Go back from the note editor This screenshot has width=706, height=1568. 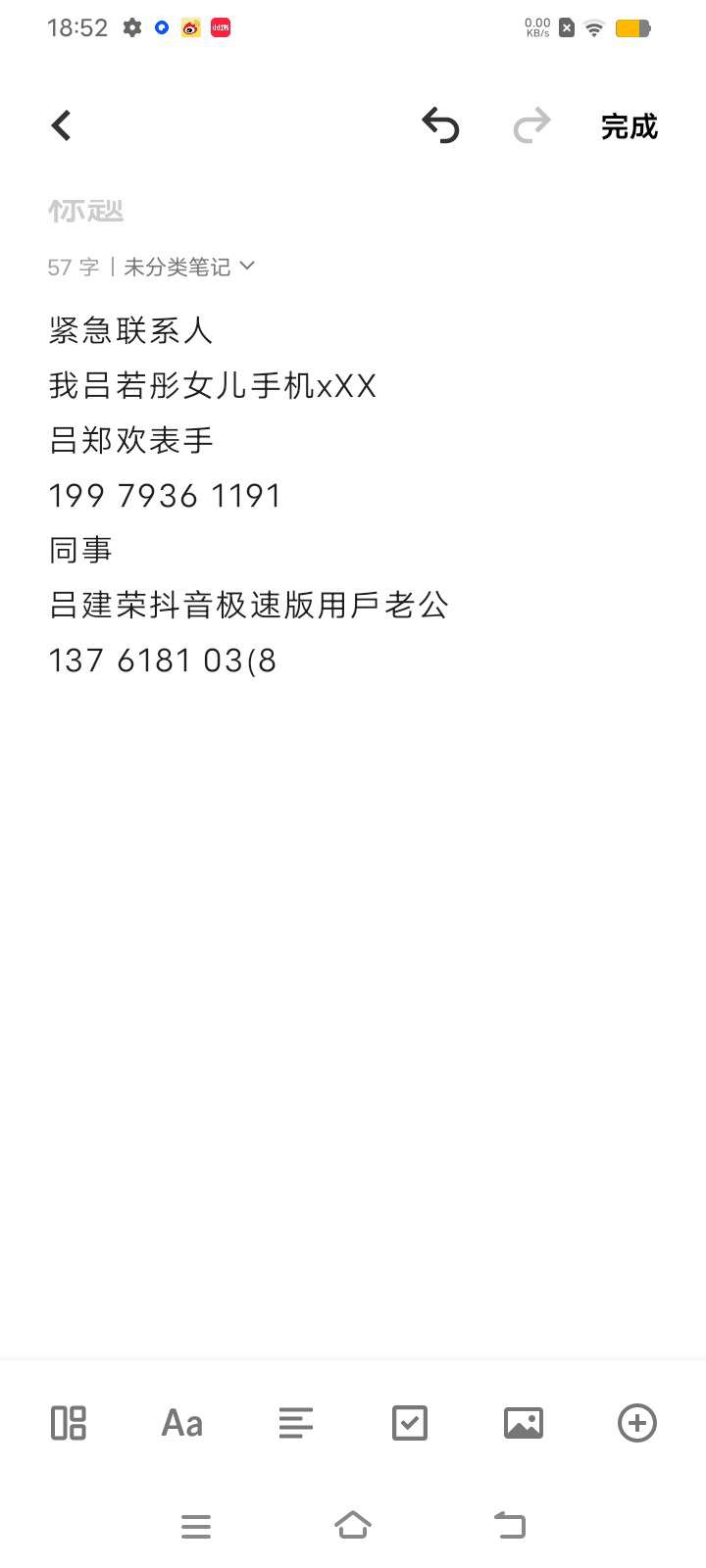tap(62, 125)
